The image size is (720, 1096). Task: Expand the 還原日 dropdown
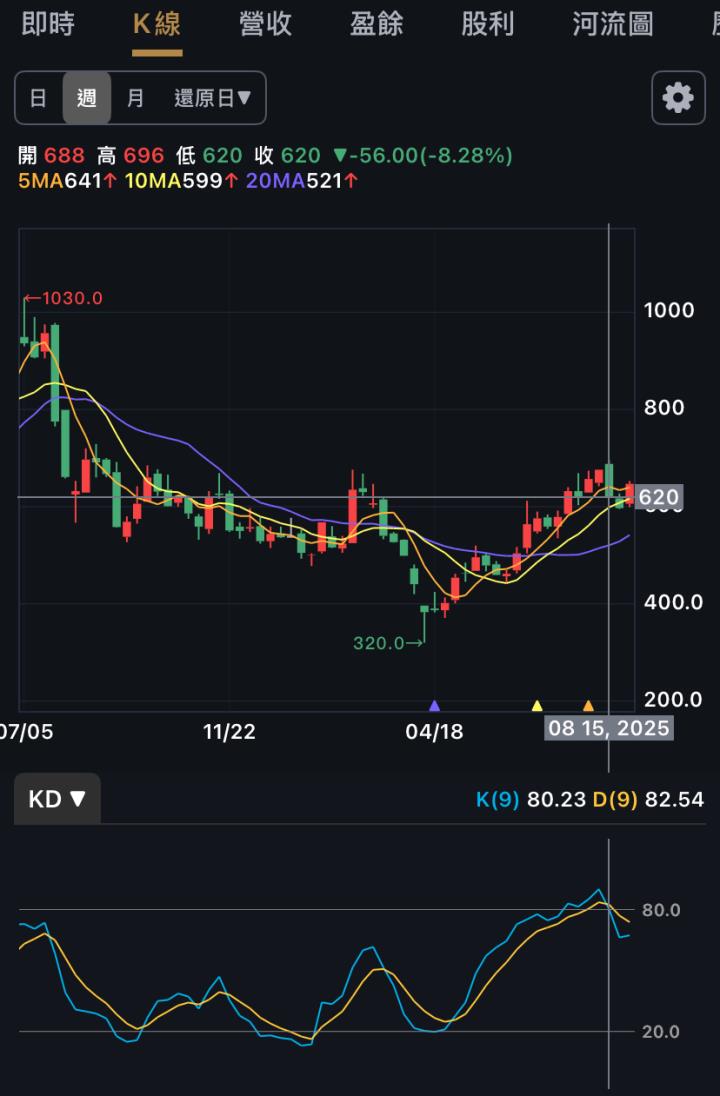(x=212, y=98)
